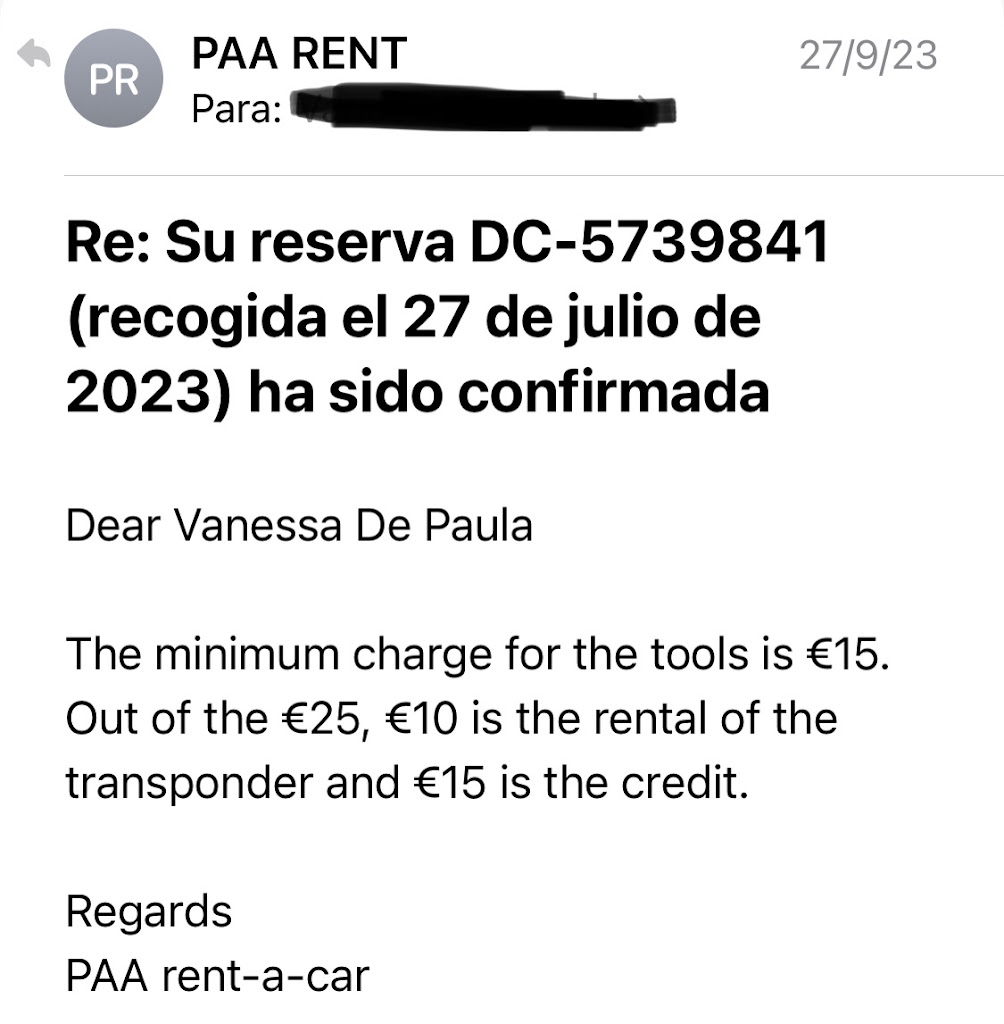Viewport: 1004px width, 1024px height.
Task: Tap sender name PAA RENT
Action: click(299, 53)
